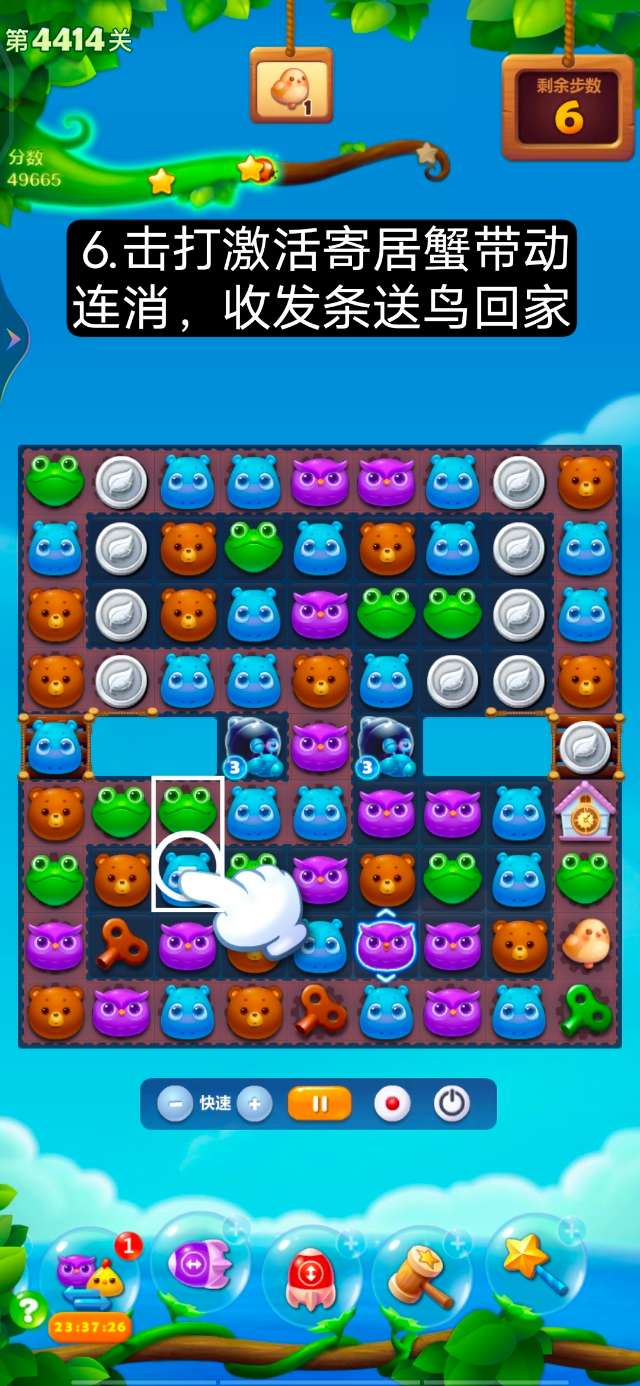Pause the level replay

click(320, 1105)
